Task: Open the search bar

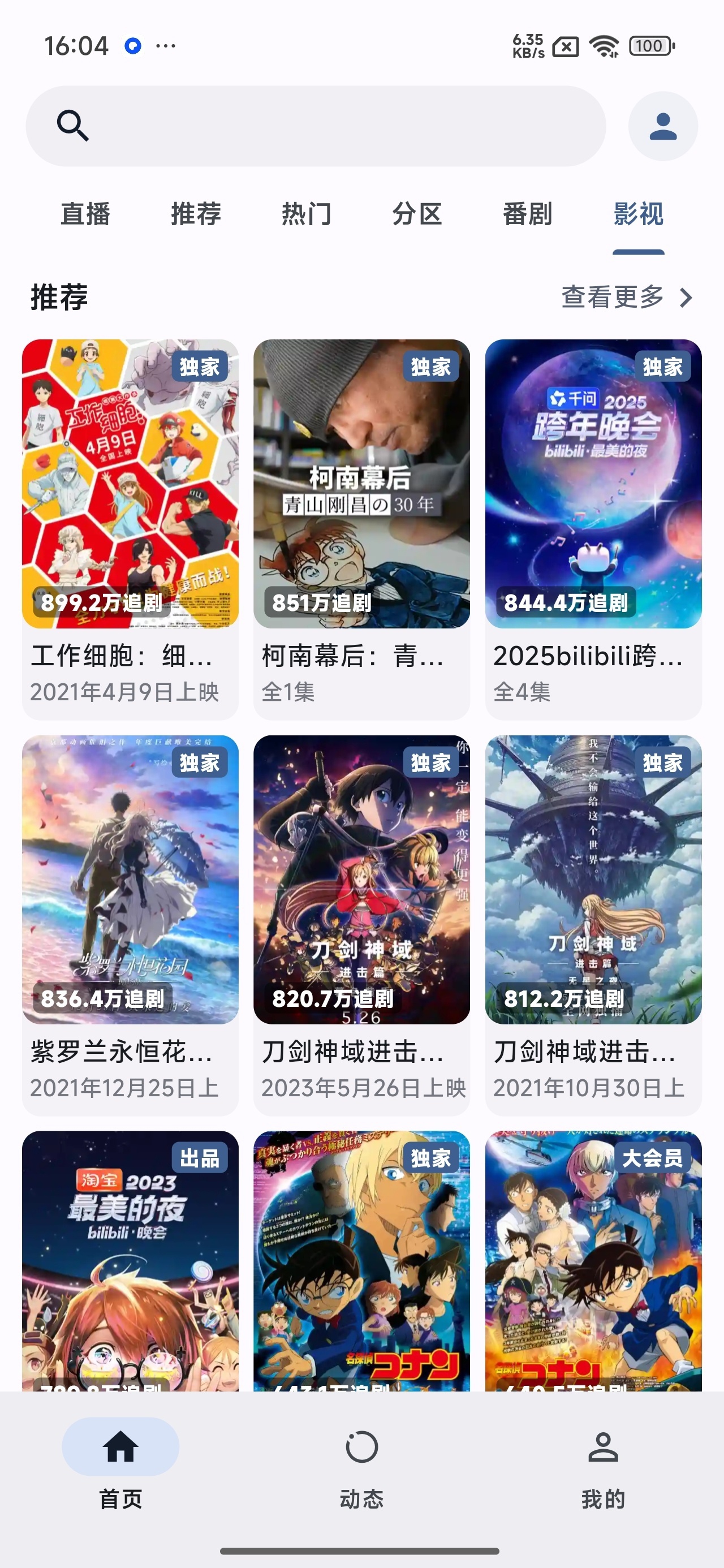Action: [316, 126]
